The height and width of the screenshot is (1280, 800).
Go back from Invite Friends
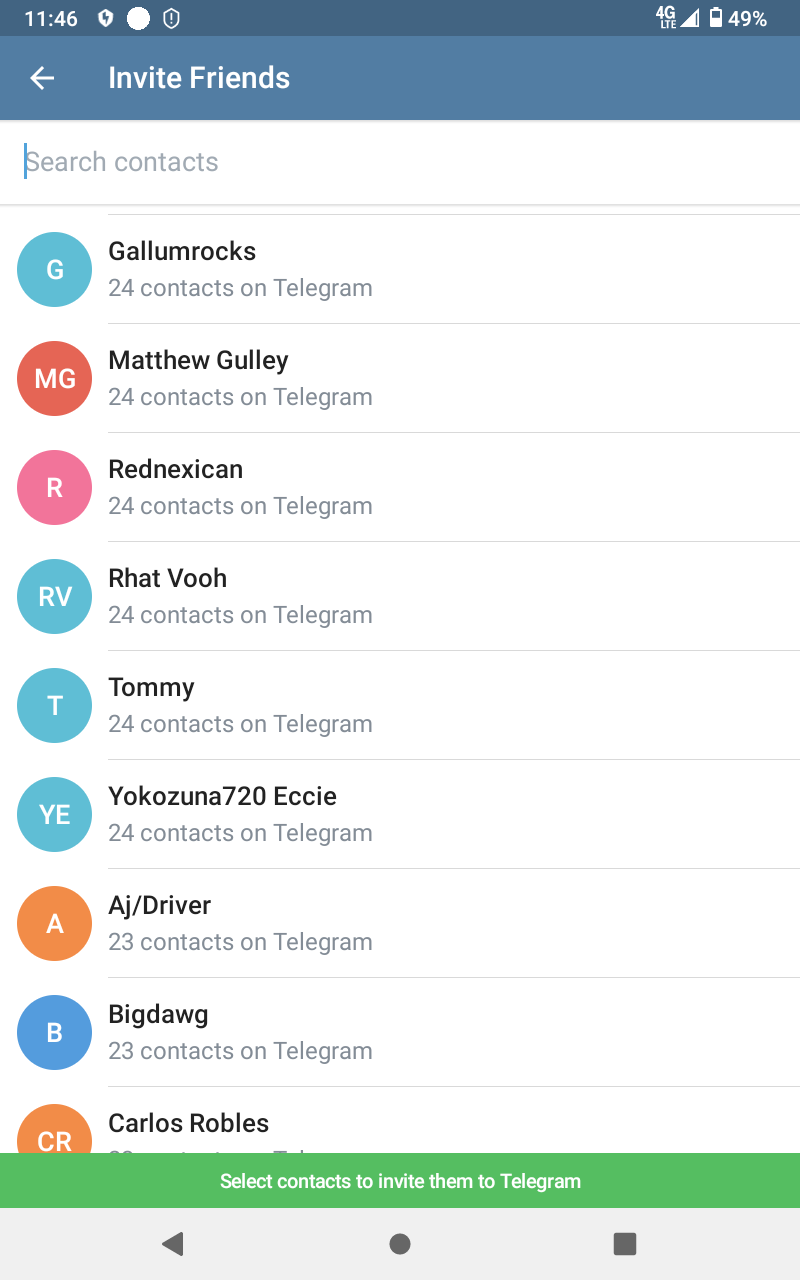click(x=42, y=78)
